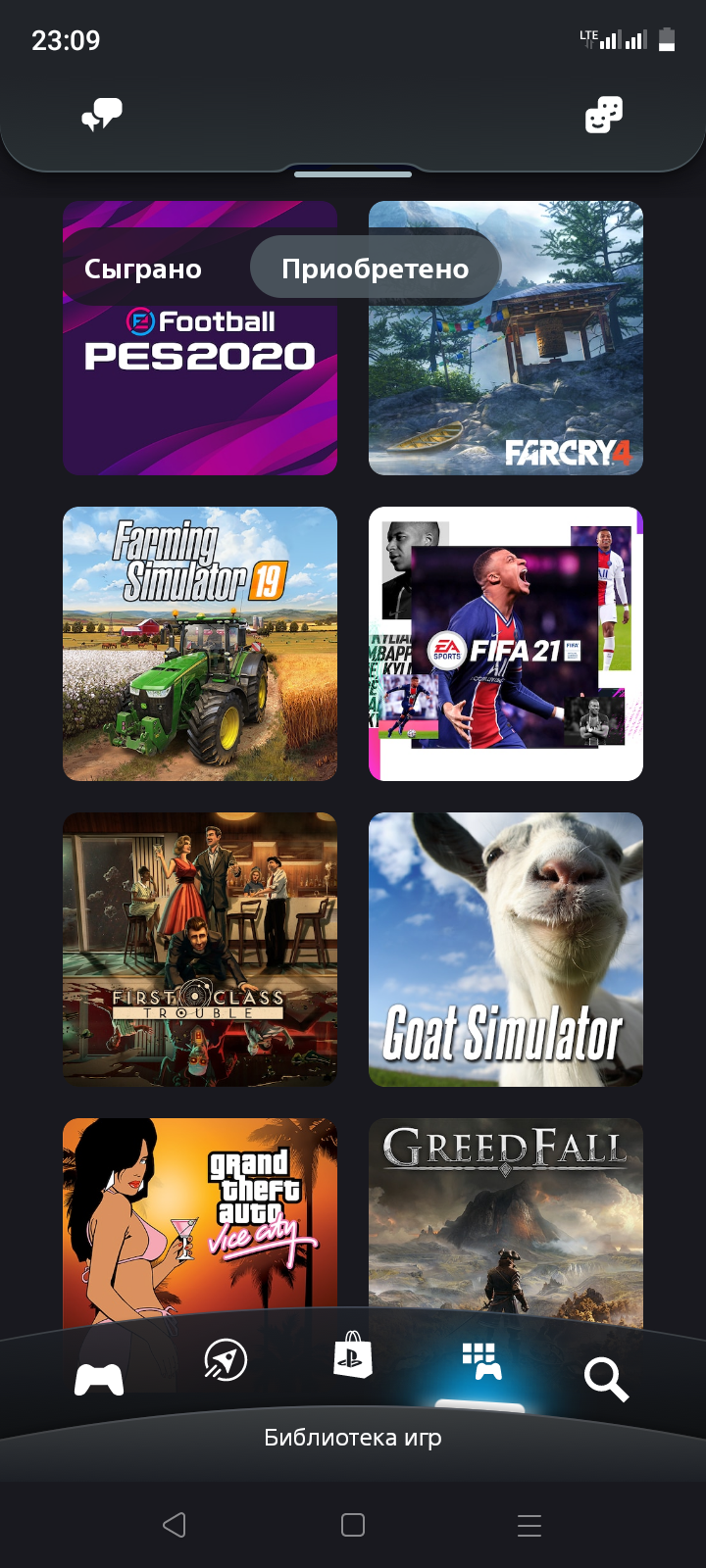706x1568 pixels.
Task: Select the Библиотека игр tab
Action: tap(480, 1360)
